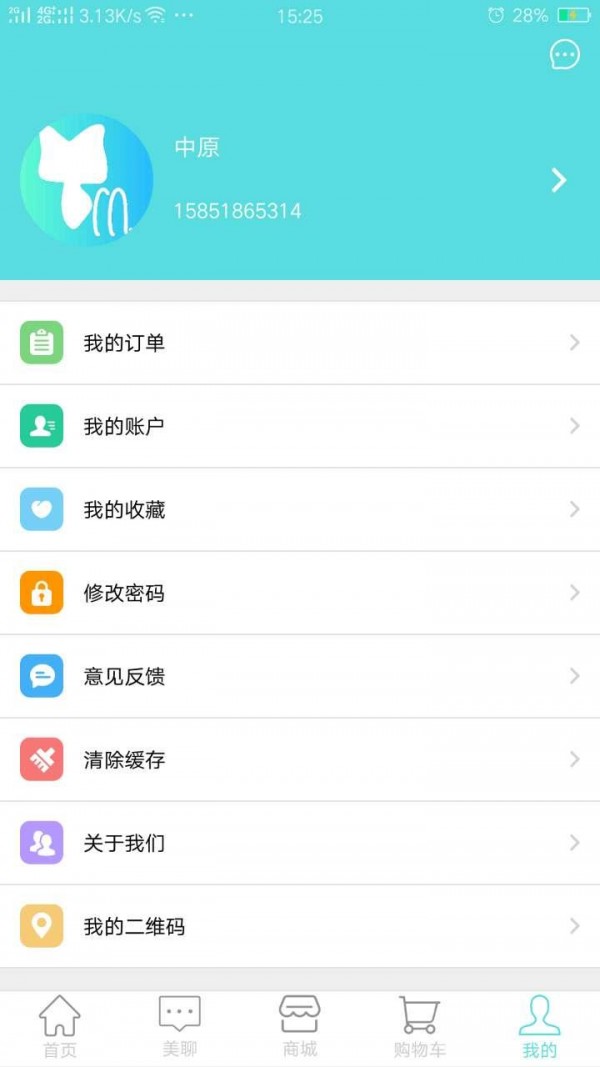This screenshot has width=600, height=1067.
Task: Switch to the 美聊 chat tab
Action: 180,1028
